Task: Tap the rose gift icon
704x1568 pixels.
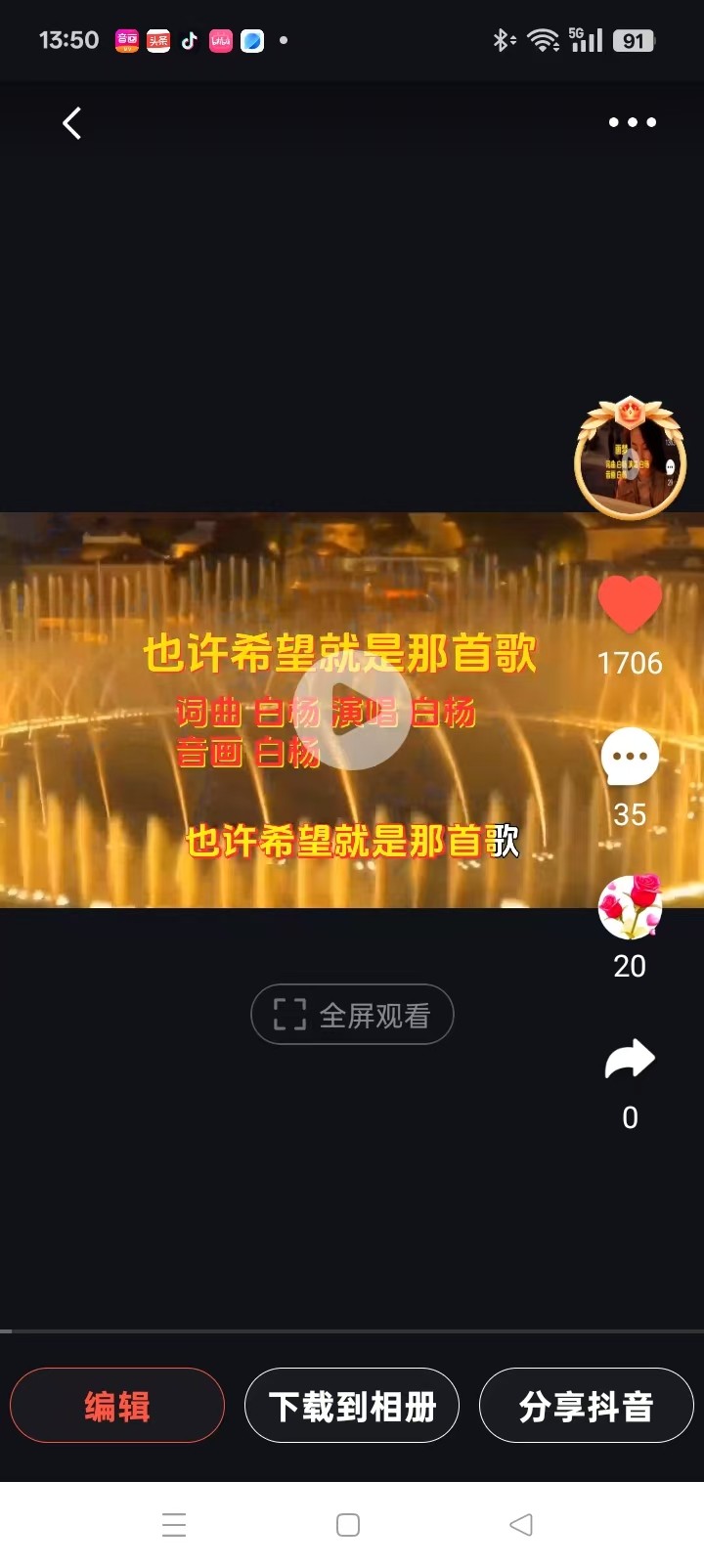Action: click(x=630, y=907)
